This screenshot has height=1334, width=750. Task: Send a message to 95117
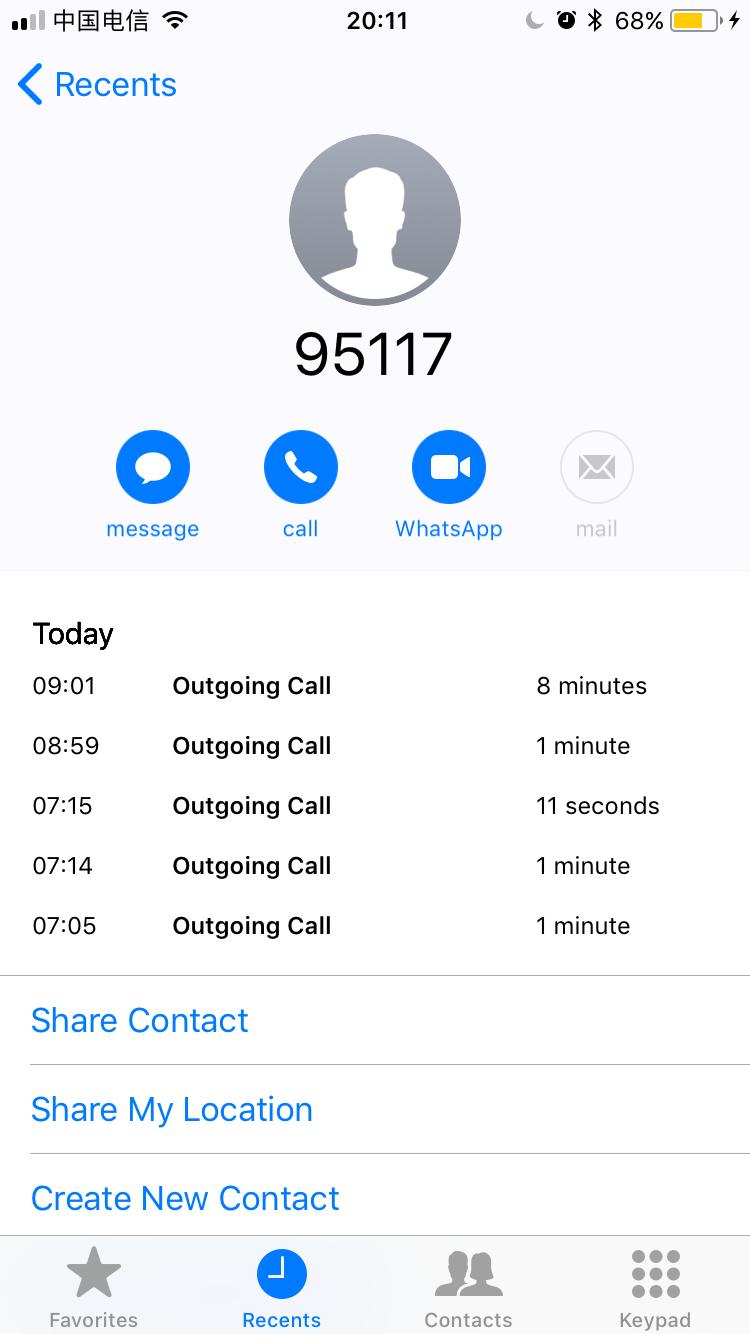coord(153,467)
